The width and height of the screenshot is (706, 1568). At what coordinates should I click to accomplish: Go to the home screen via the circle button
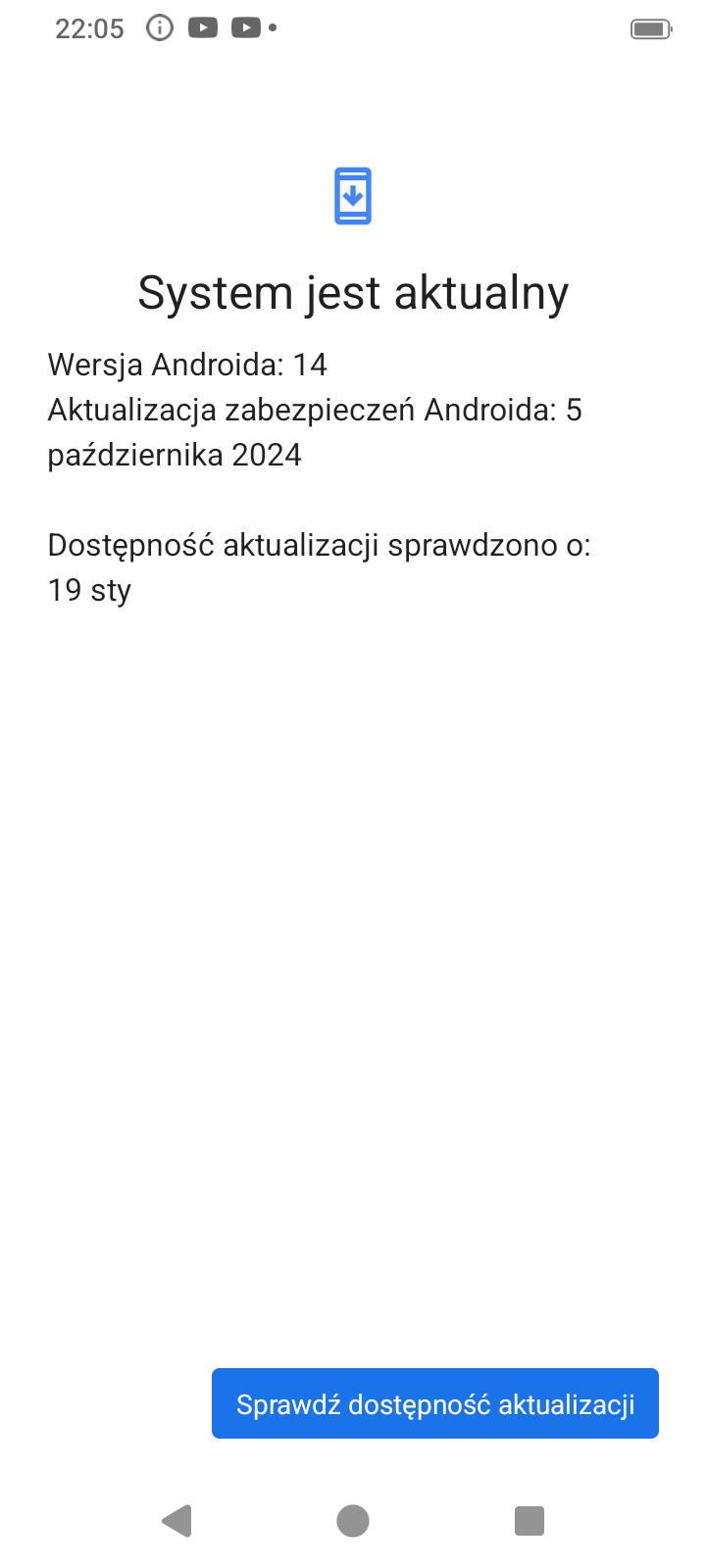tap(353, 1521)
